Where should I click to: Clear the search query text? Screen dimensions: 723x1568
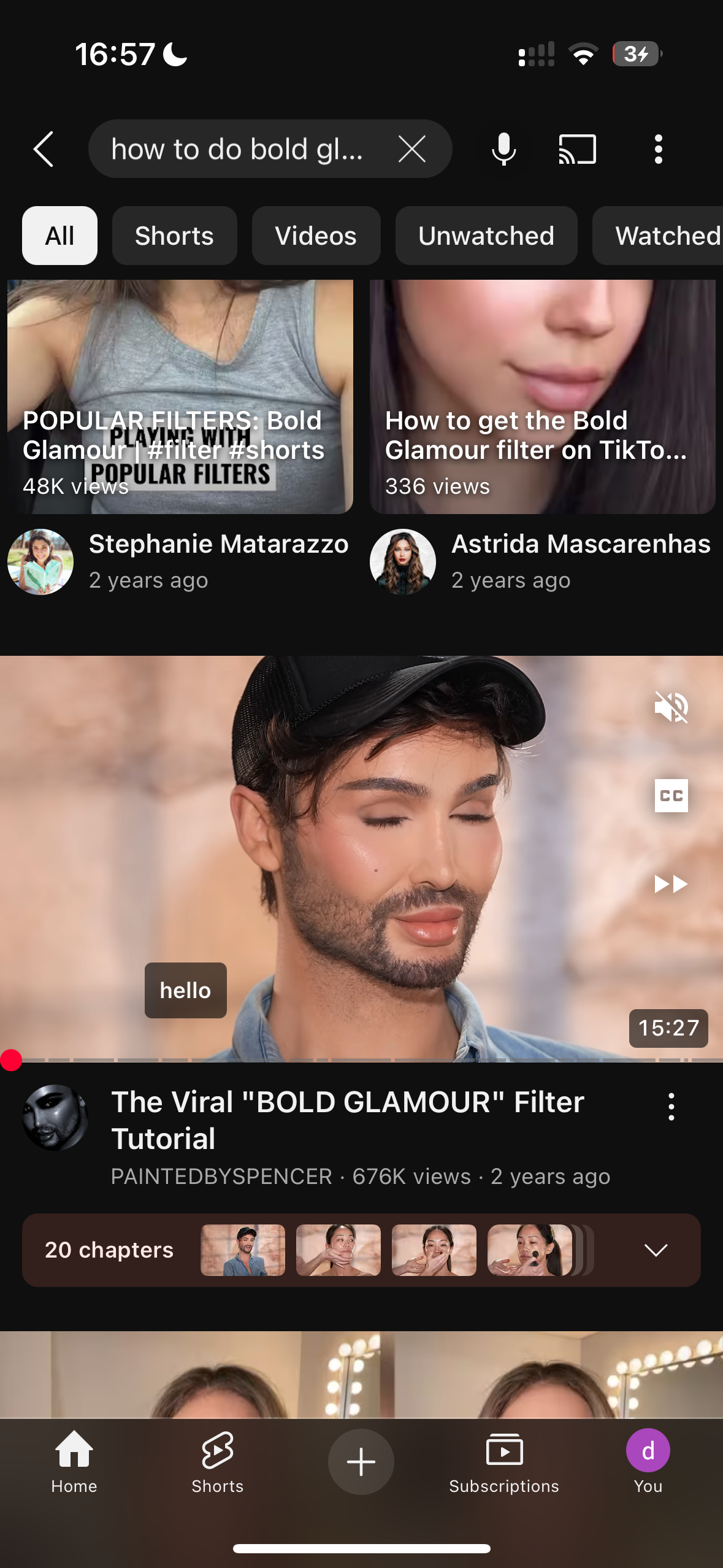click(x=411, y=149)
